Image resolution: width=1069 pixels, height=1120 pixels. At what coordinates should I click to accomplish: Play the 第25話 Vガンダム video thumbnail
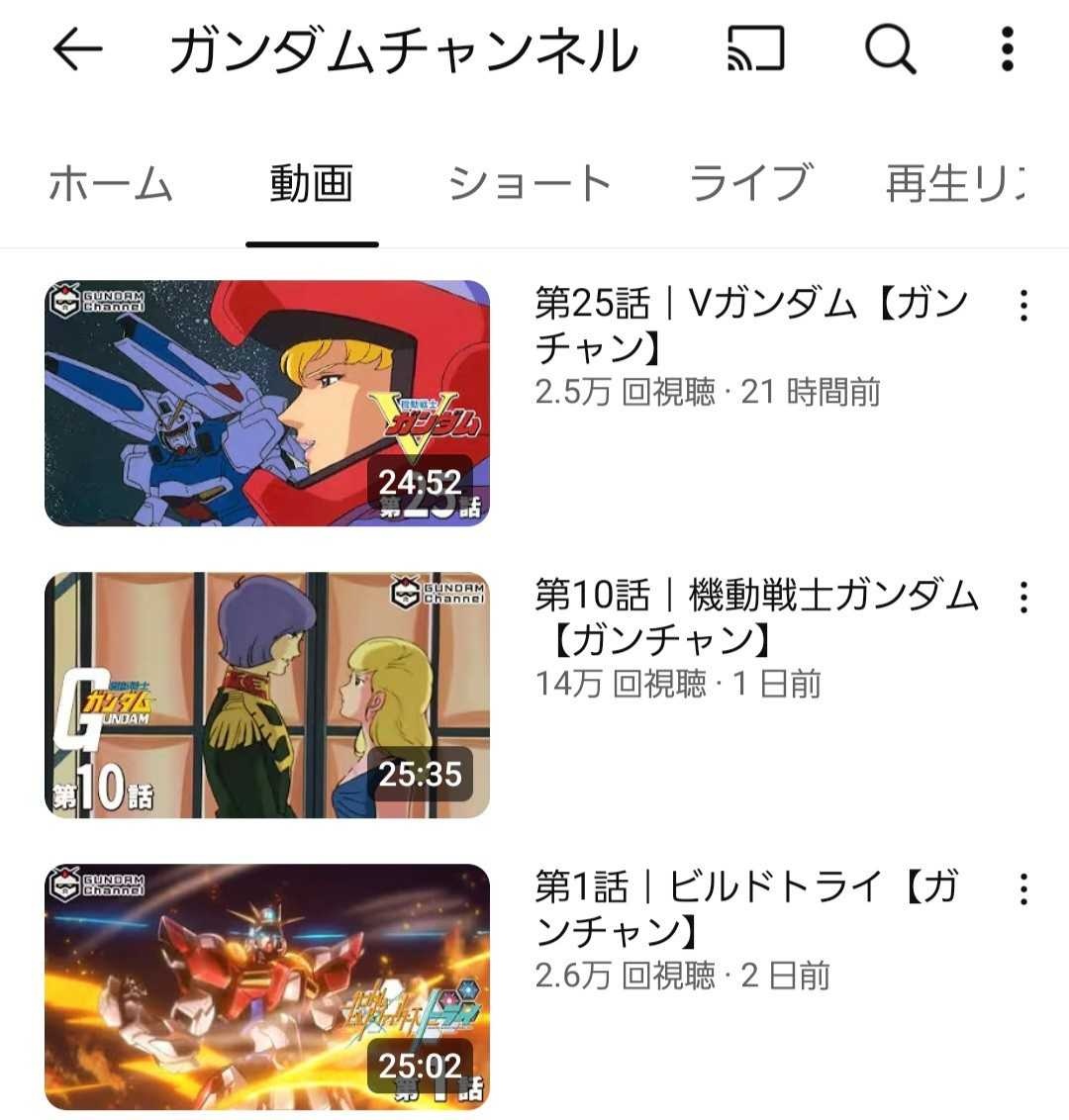click(x=267, y=404)
